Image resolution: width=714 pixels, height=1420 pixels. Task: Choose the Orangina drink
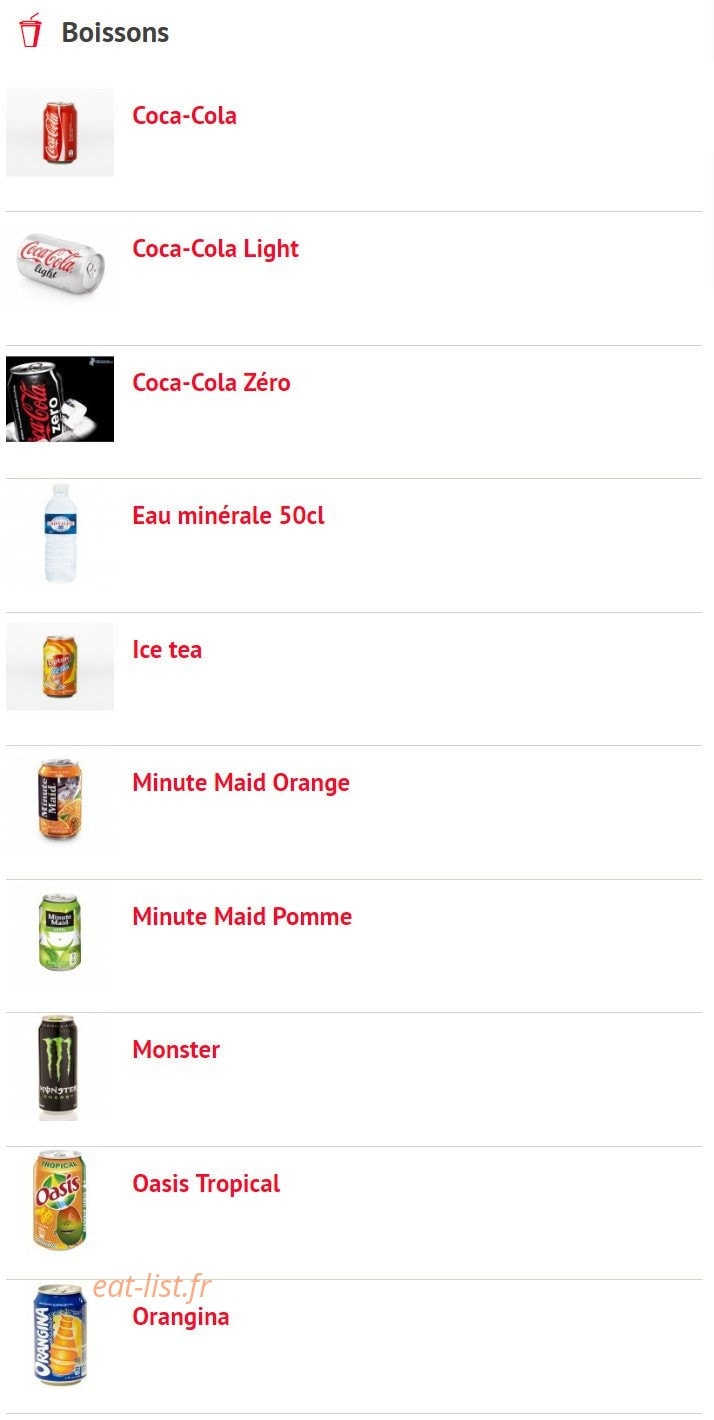pyautogui.click(x=181, y=1317)
